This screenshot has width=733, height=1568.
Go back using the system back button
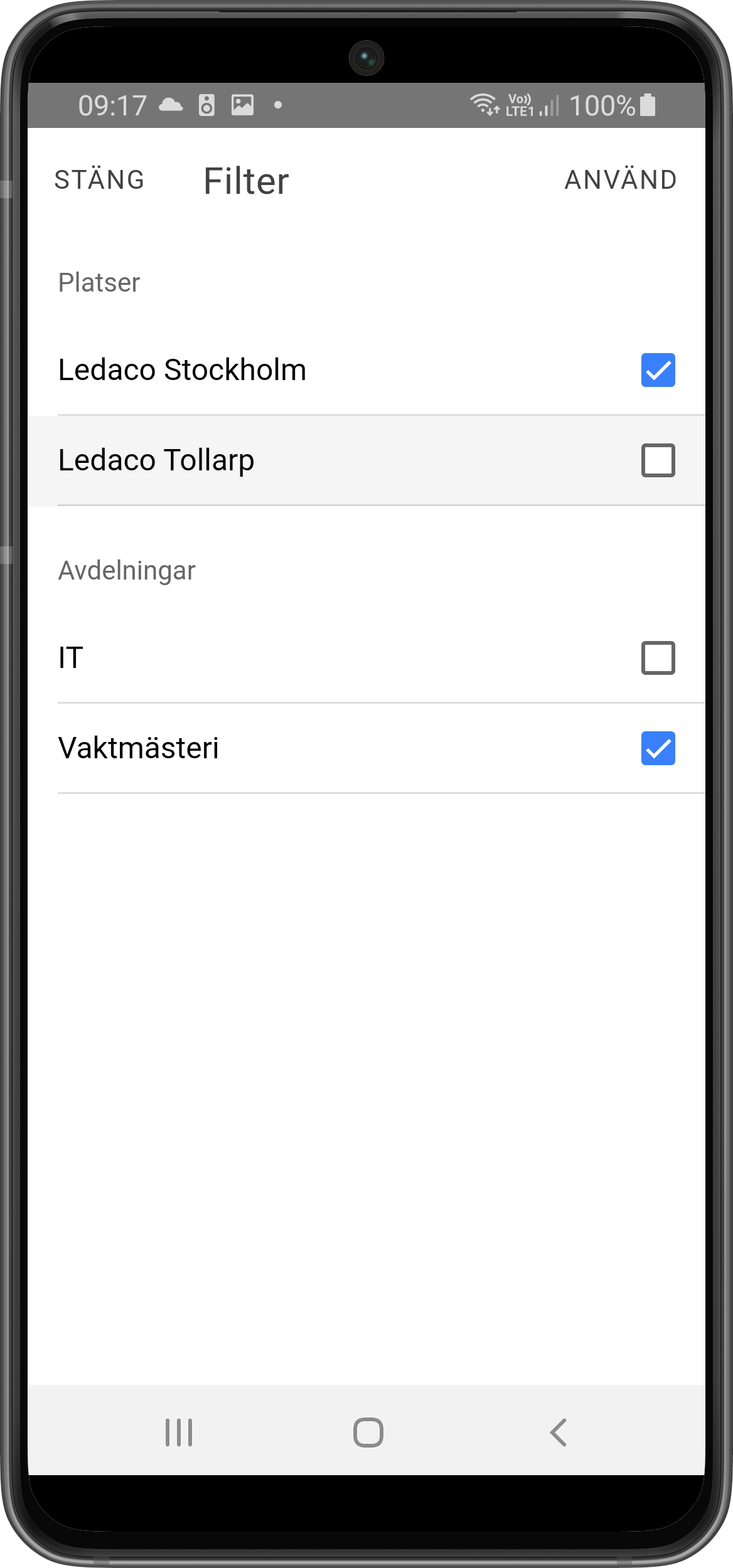pyautogui.click(x=558, y=1433)
